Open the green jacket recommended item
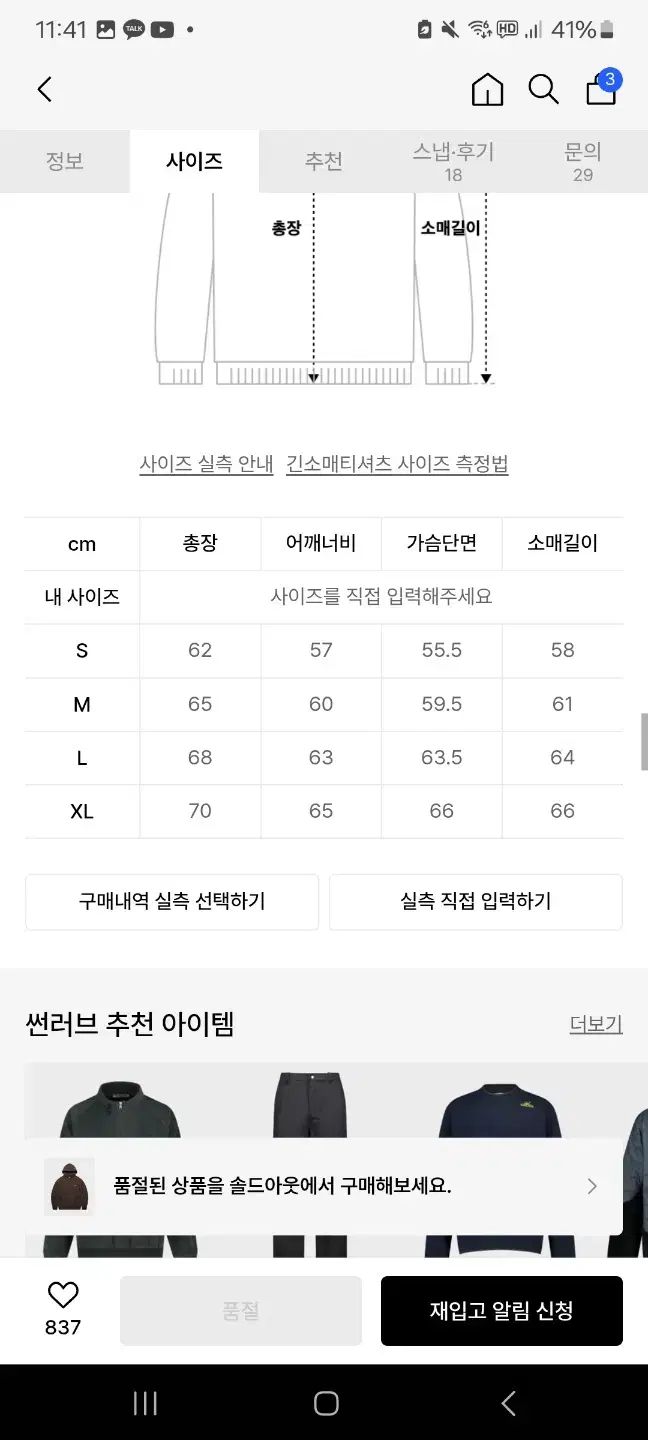 click(120, 1110)
